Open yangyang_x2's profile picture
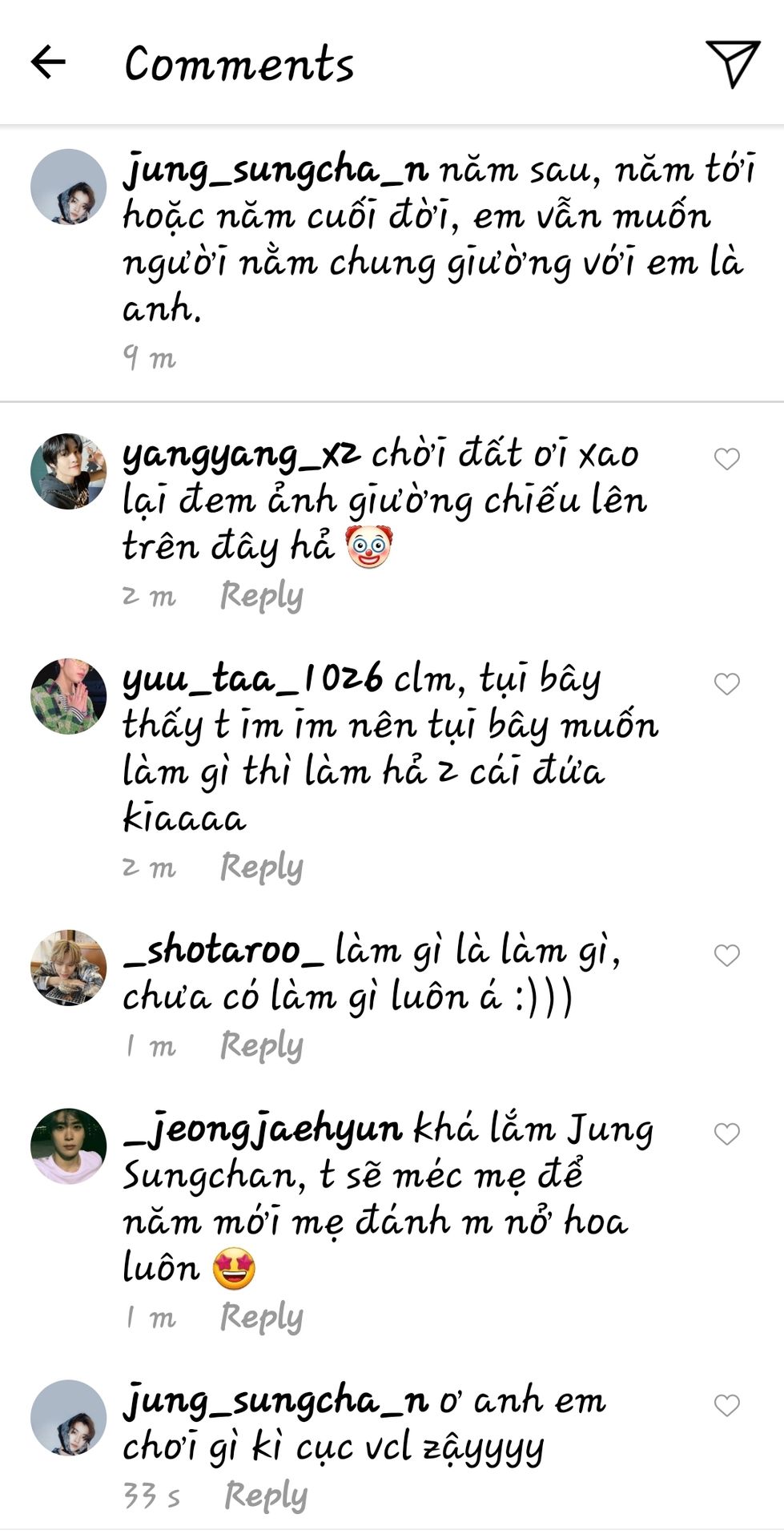Image resolution: width=784 pixels, height=1538 pixels. click(x=68, y=472)
